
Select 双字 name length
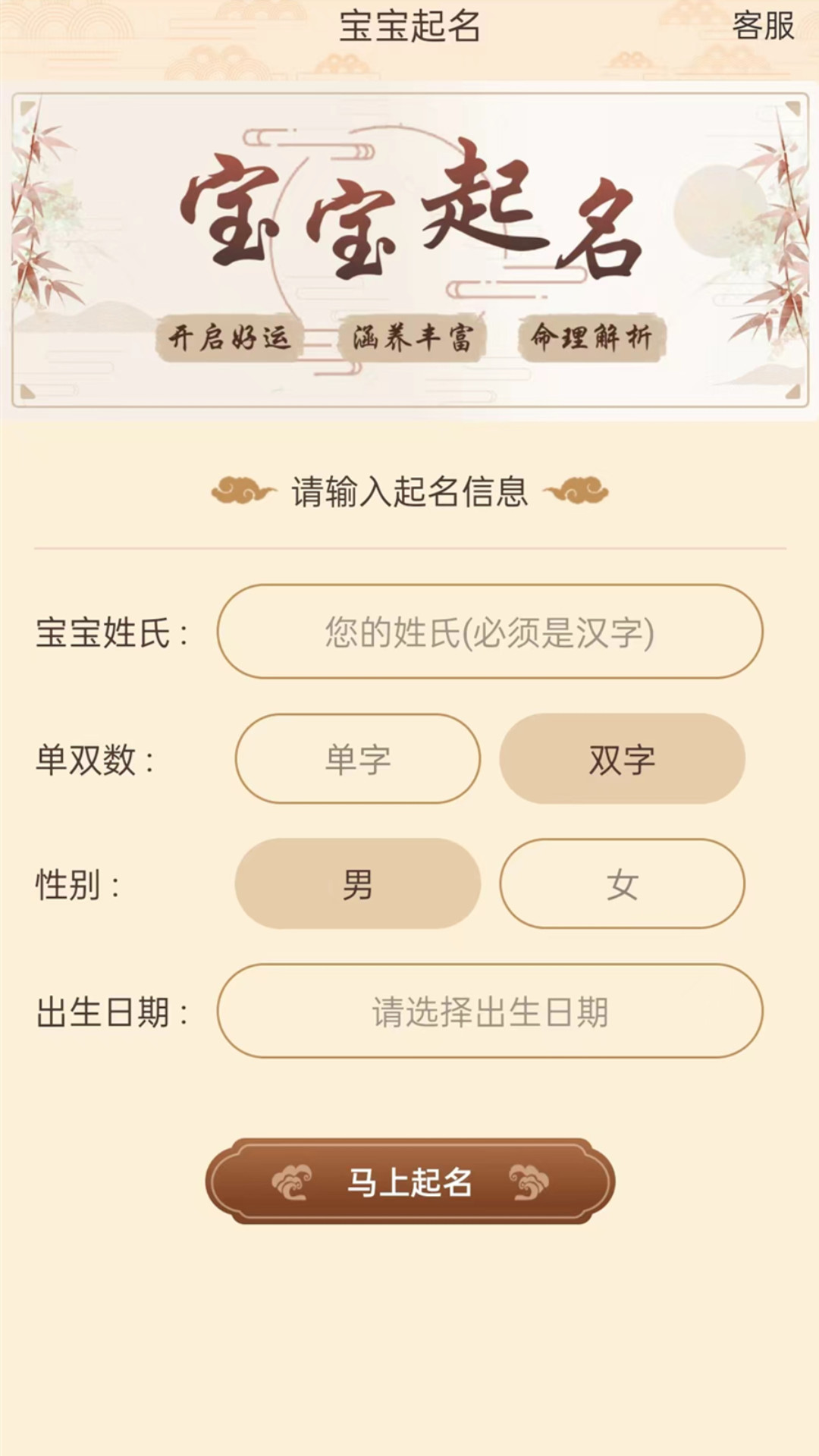(622, 759)
